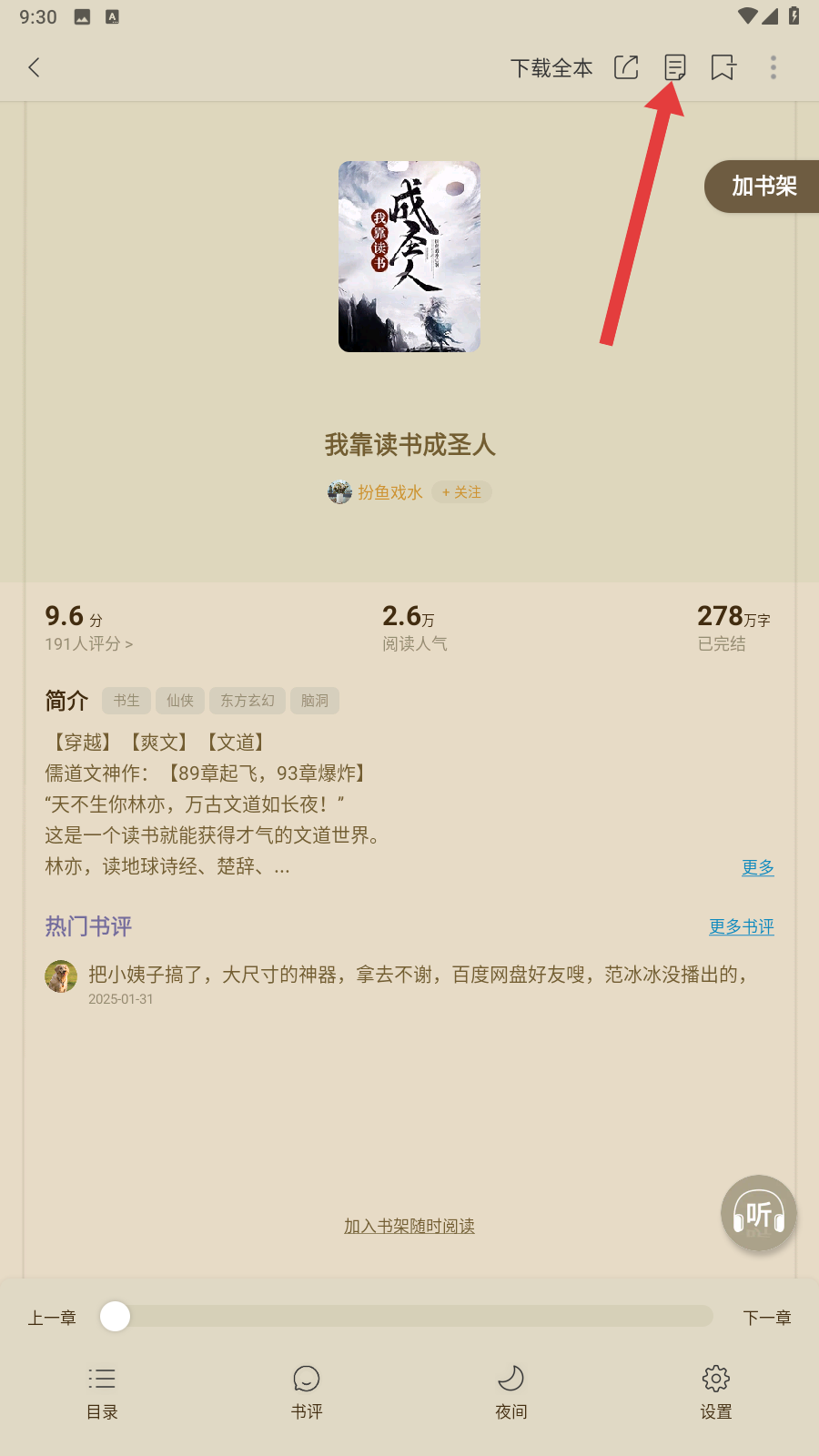Open the three-dot overflow menu
The width and height of the screenshot is (819, 1456).
click(x=773, y=67)
